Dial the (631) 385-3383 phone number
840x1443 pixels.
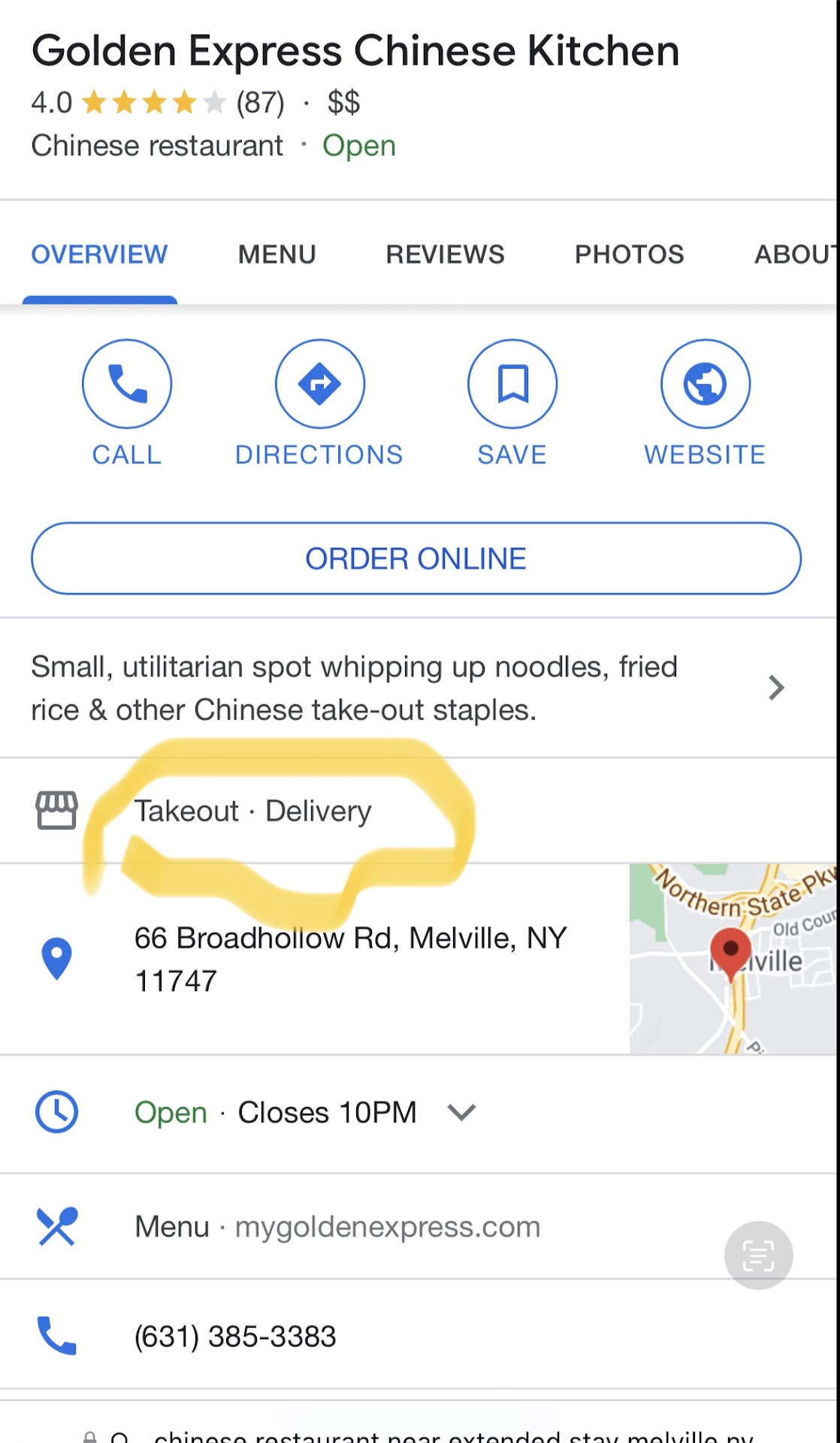(x=235, y=1336)
